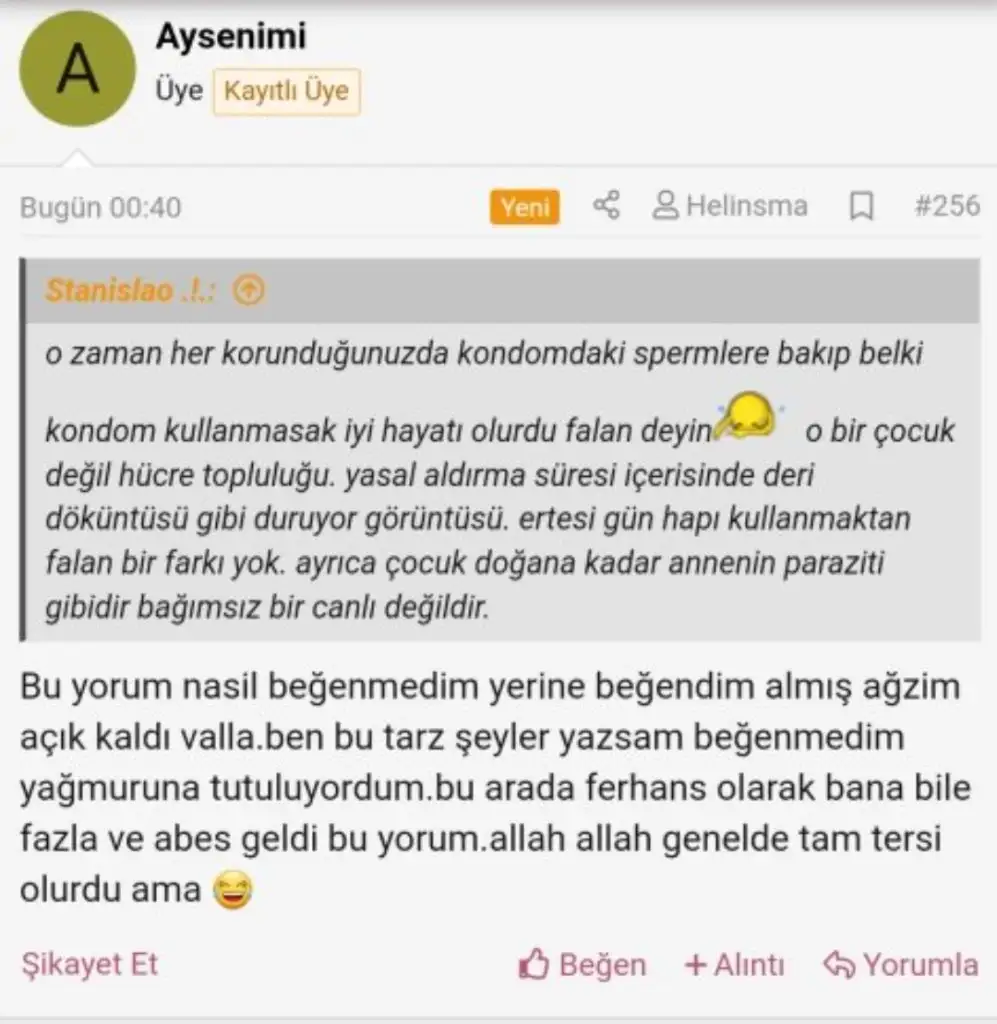This screenshot has width=997, height=1024.
Task: Reply using the Yorumla button
Action: point(901,965)
